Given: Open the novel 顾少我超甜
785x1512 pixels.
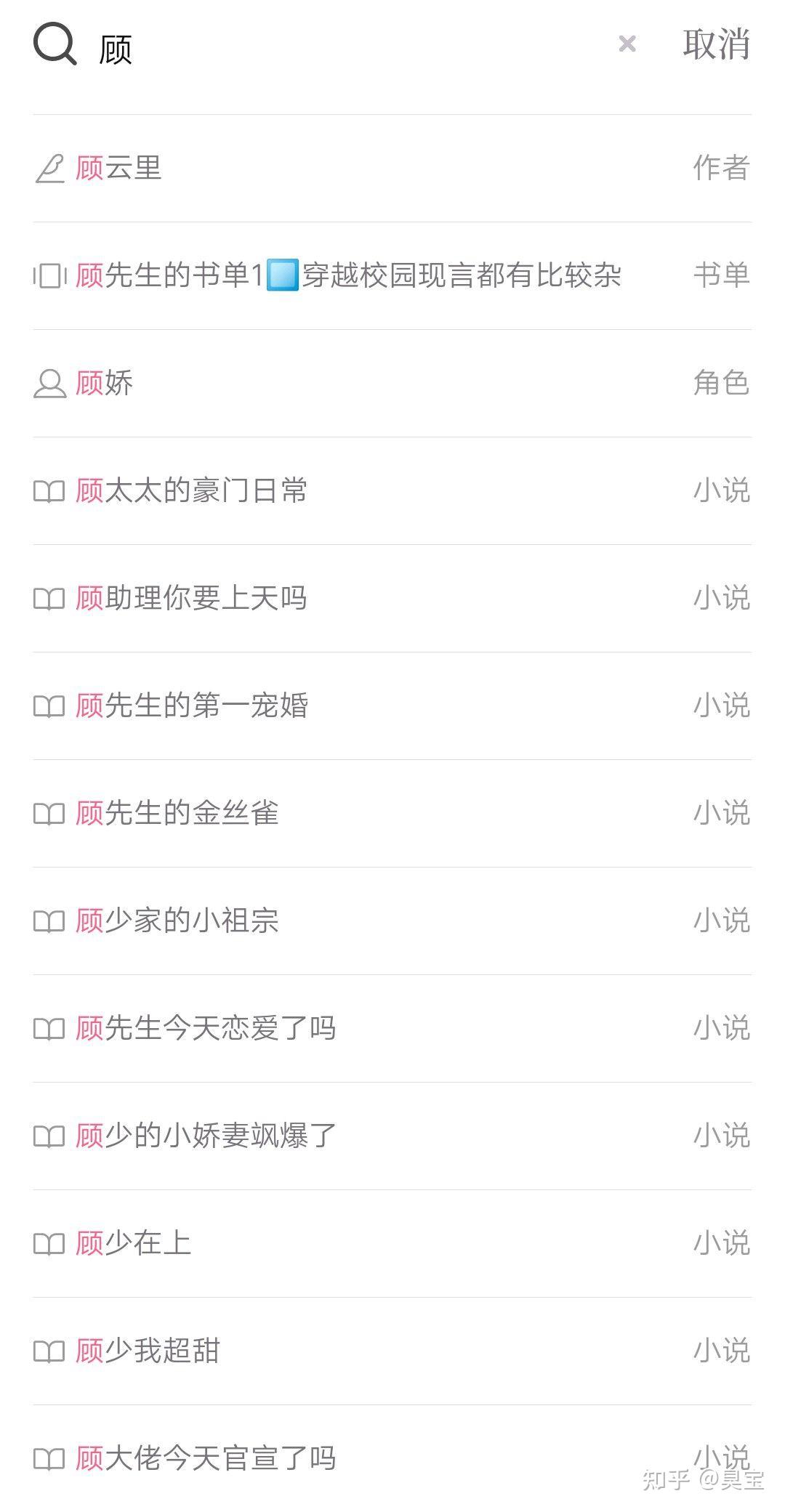Looking at the screenshot, I should [x=148, y=1351].
